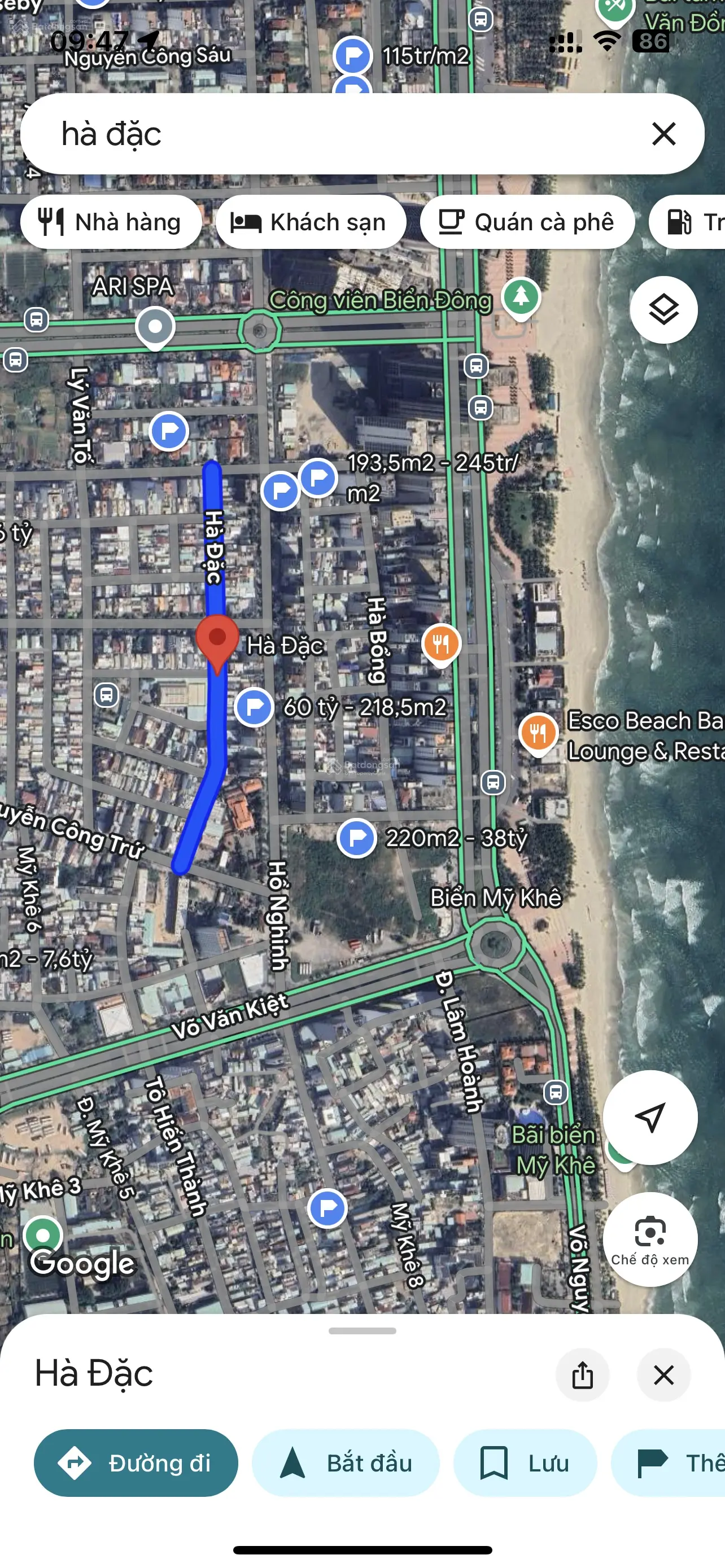The image size is (725, 1568).
Task: Center map on my location
Action: coord(649,1117)
